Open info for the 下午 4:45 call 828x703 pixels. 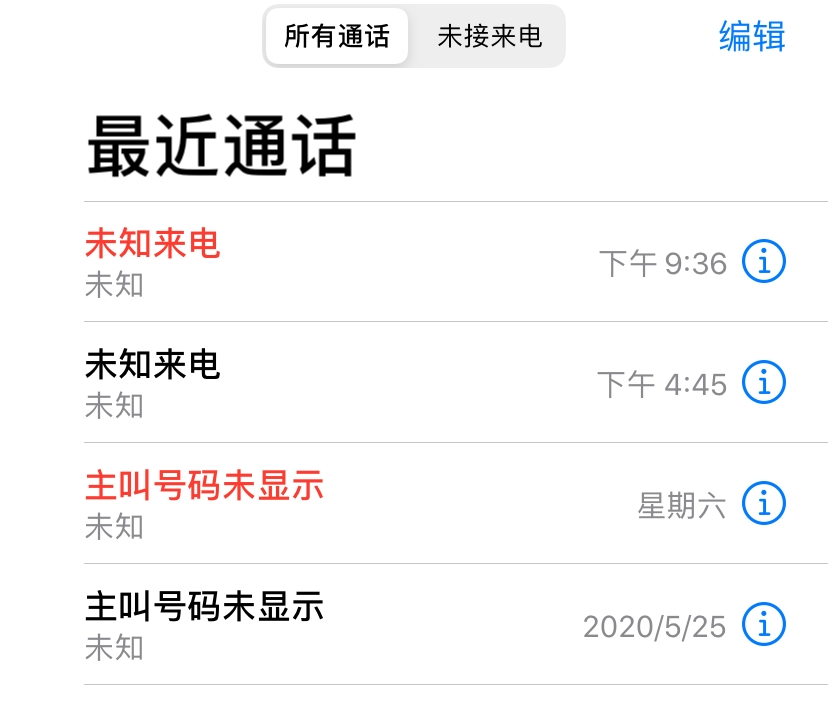click(x=764, y=383)
